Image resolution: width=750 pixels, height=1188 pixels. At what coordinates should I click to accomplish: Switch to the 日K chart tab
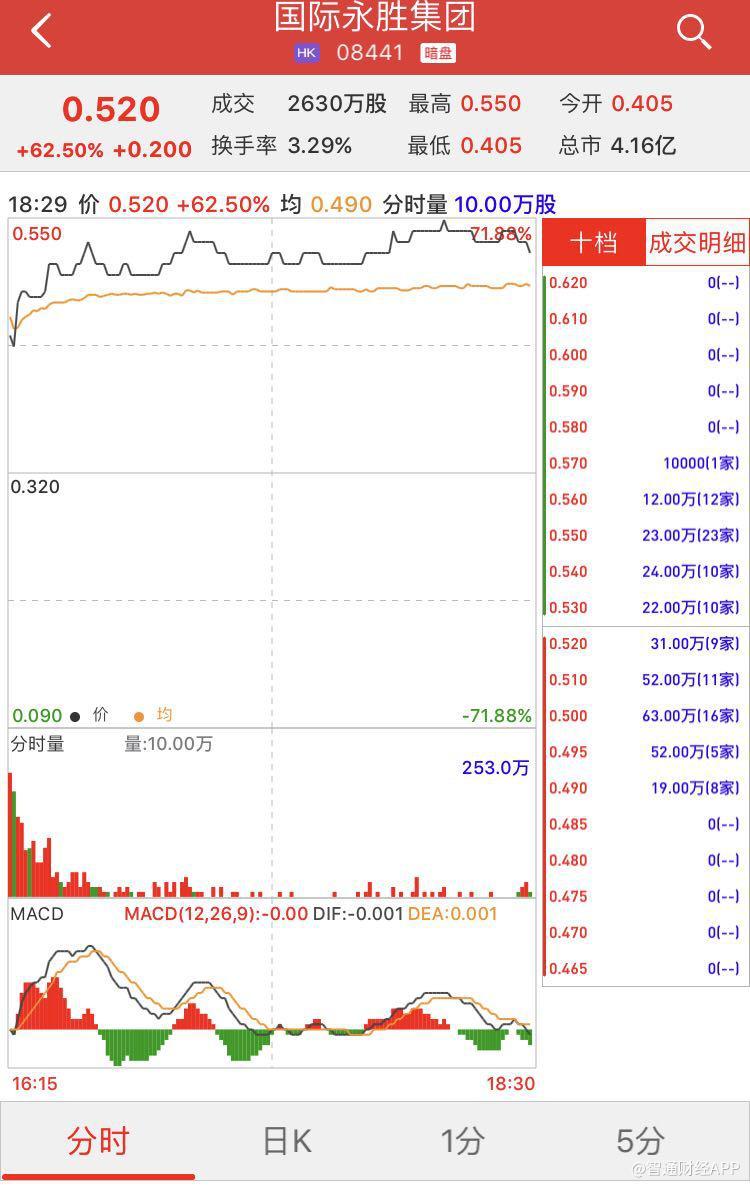[287, 1141]
